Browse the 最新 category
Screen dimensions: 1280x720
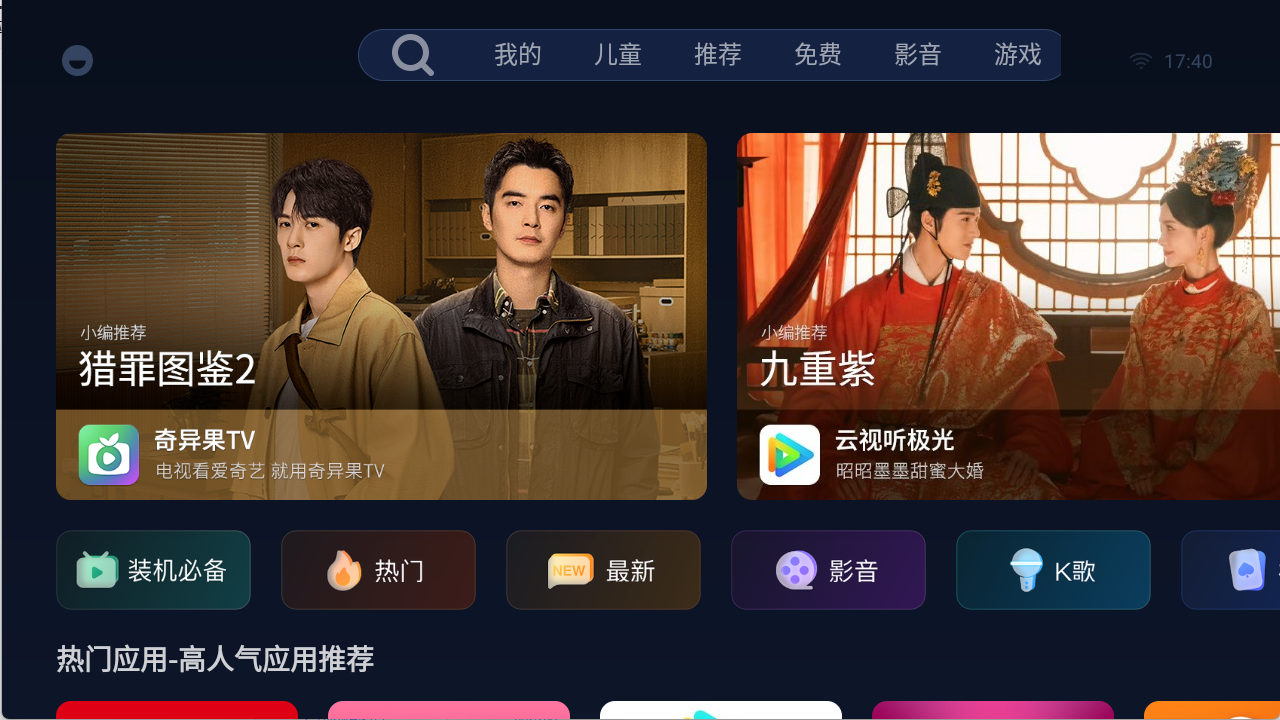[603, 570]
